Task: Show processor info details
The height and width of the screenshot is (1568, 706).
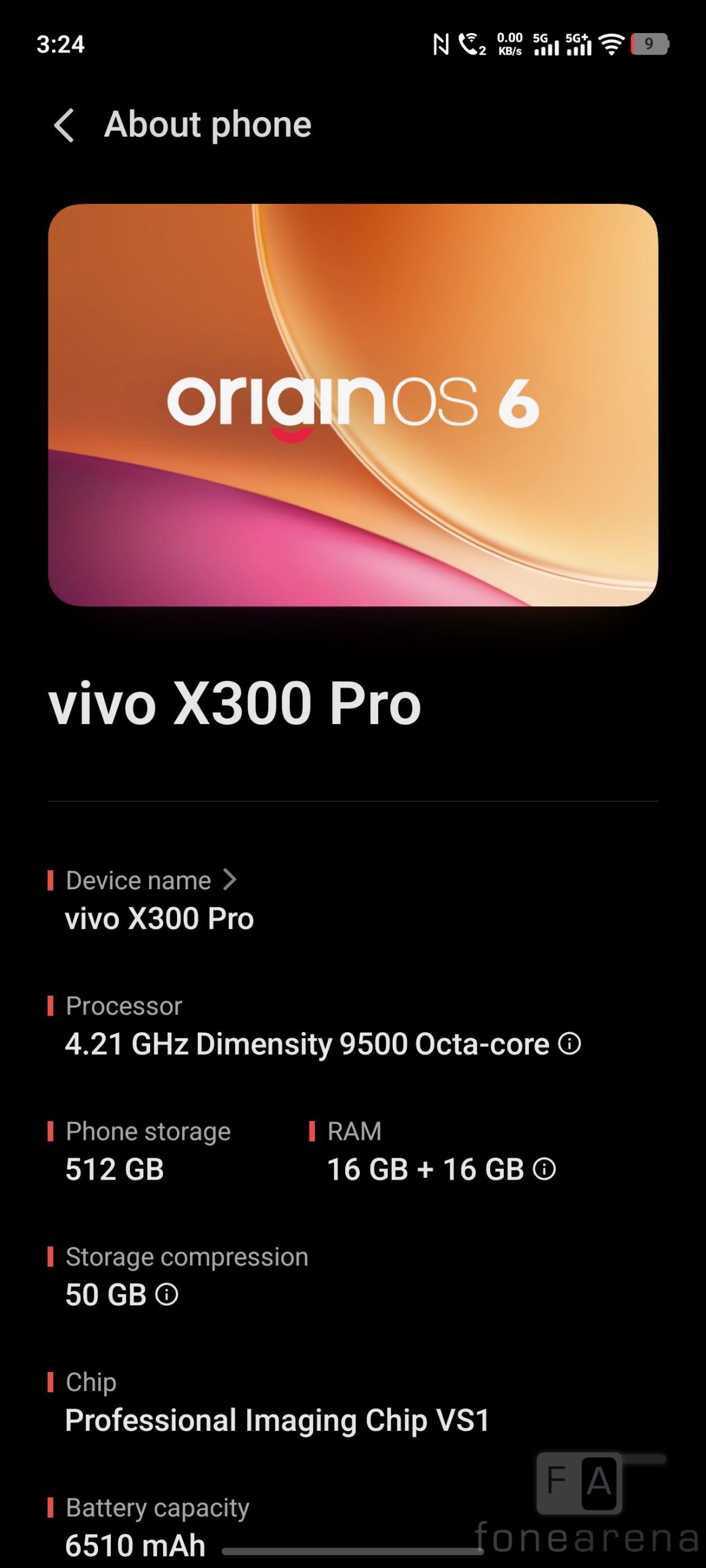Action: click(569, 1044)
